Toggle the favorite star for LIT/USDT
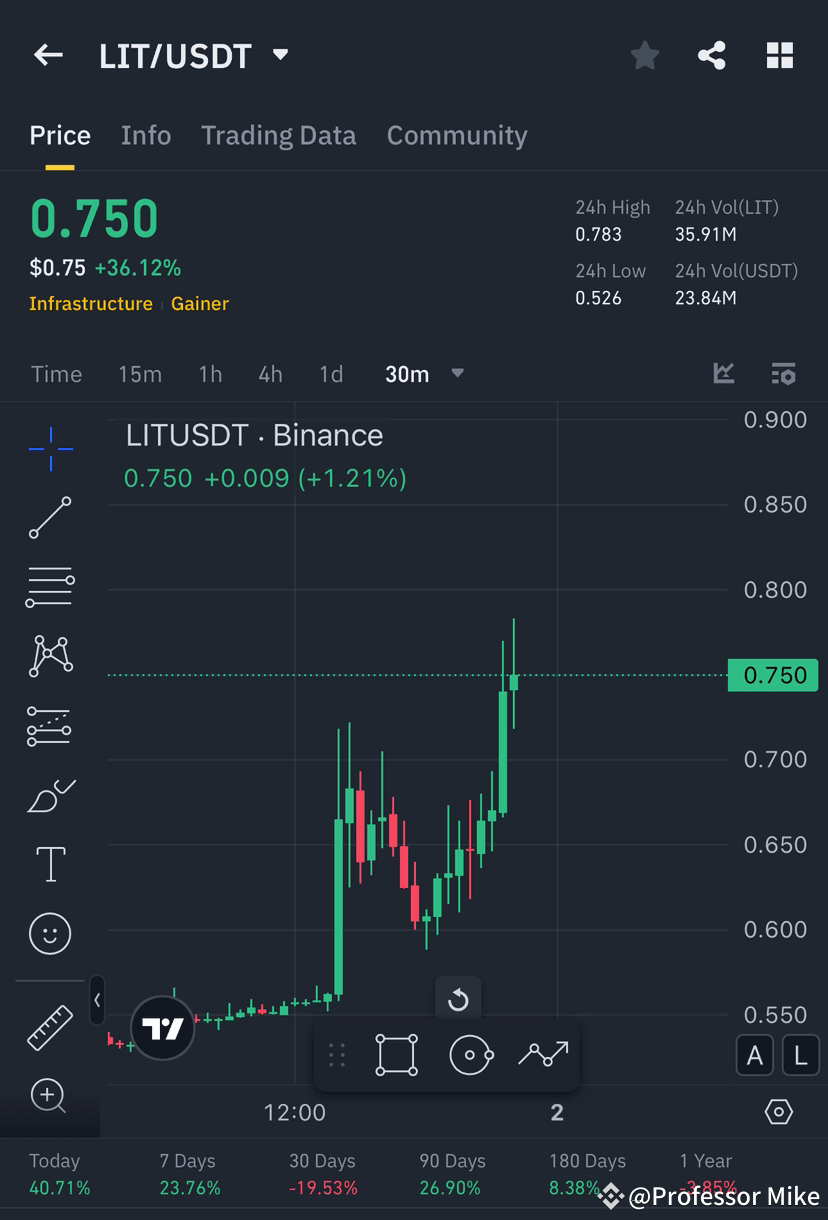Image resolution: width=828 pixels, height=1220 pixels. pos(644,55)
